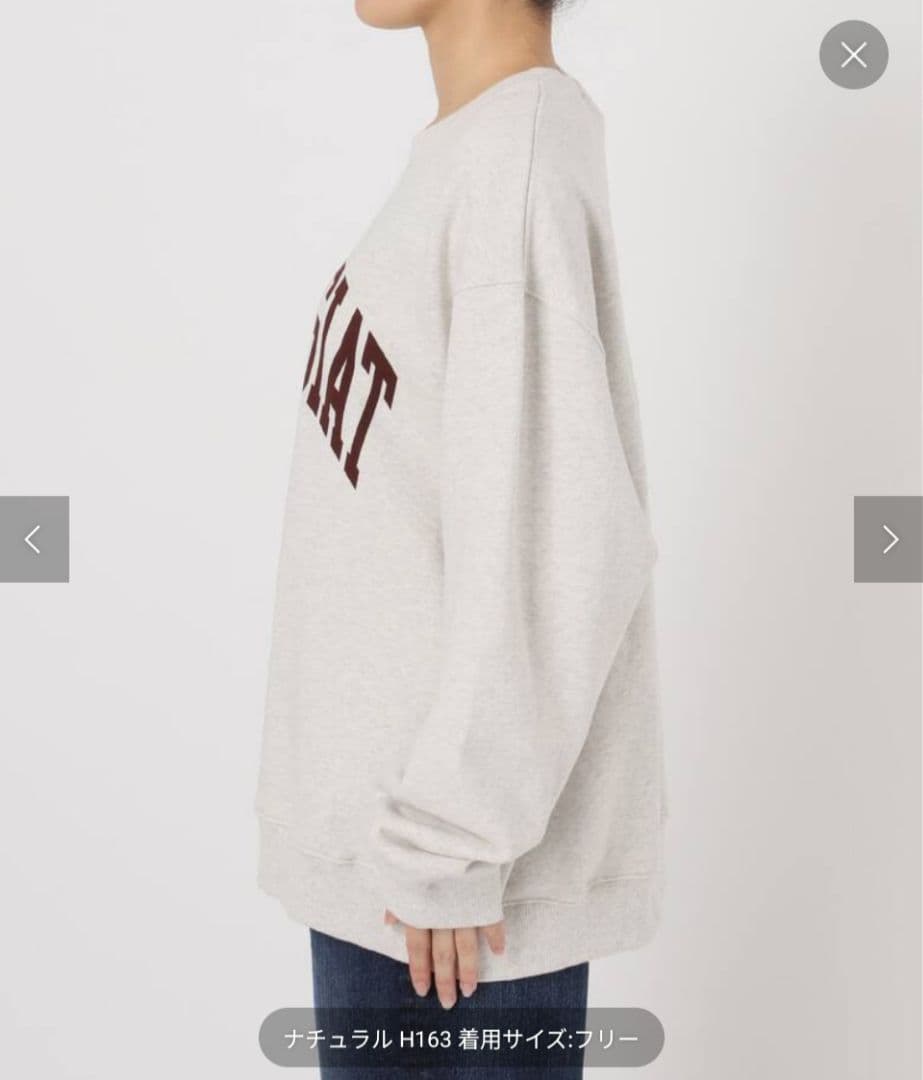This screenshot has height=1080, width=923.
Task: Close the image viewer
Action: (x=853, y=55)
